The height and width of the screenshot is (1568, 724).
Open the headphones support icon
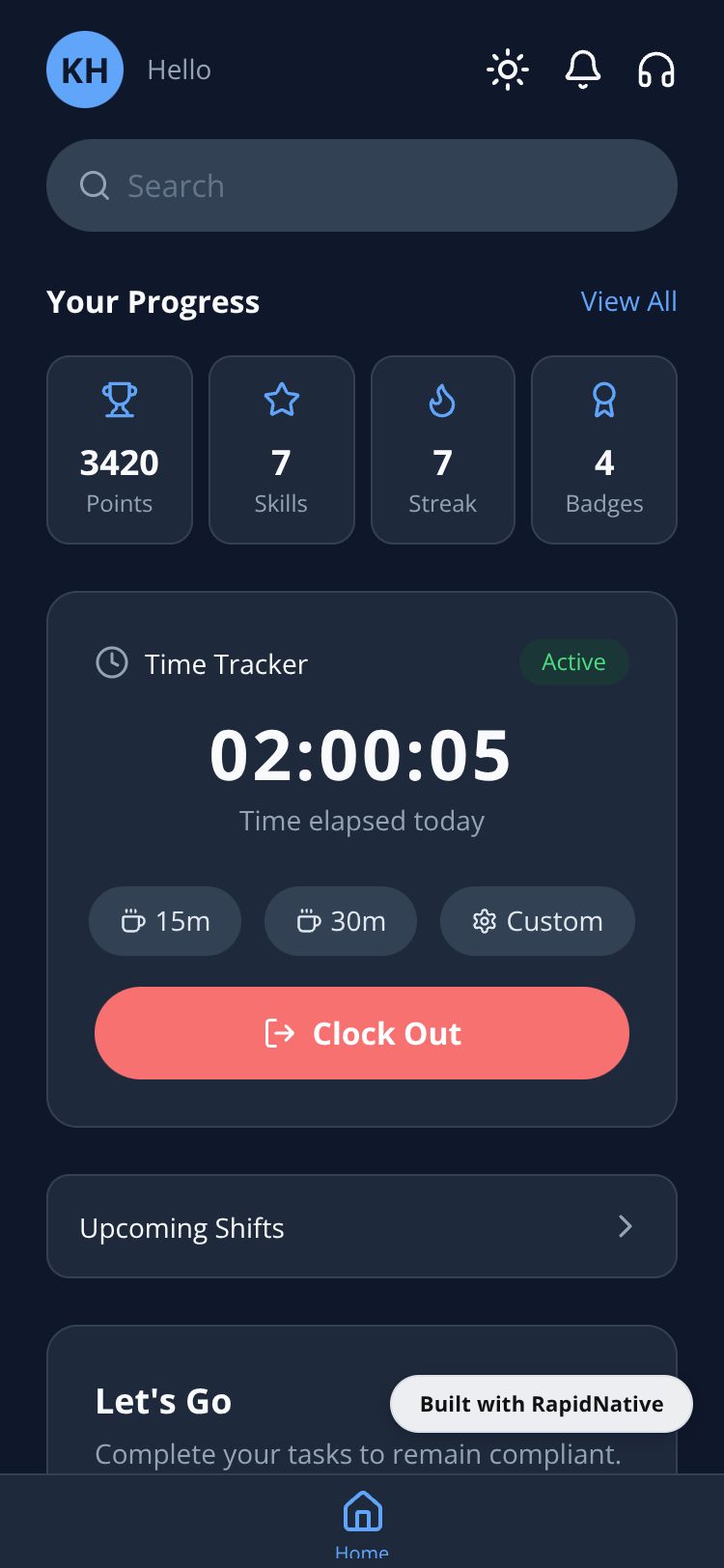(x=656, y=70)
